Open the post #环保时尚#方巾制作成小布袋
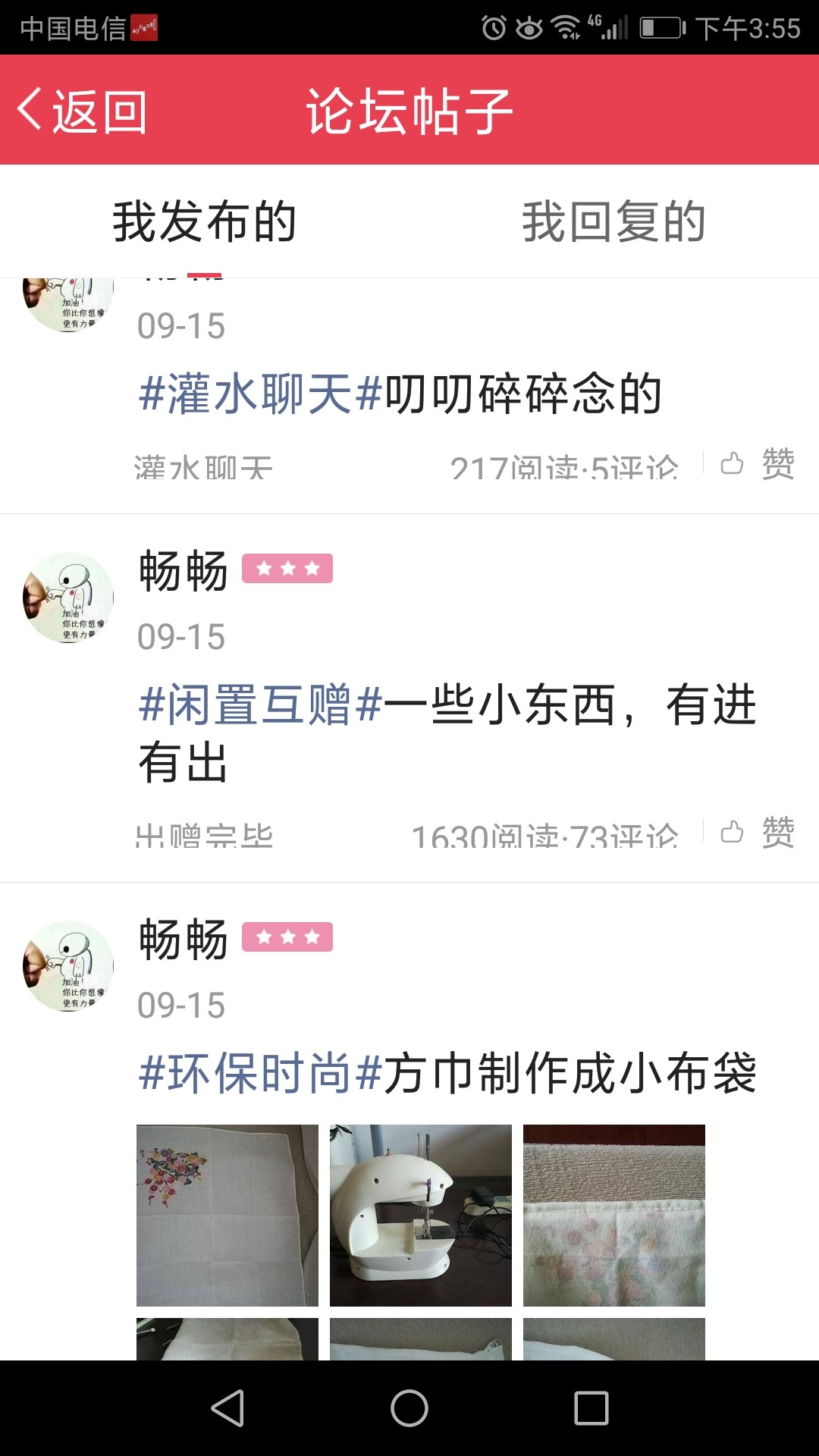The width and height of the screenshot is (819, 1456). [447, 1073]
